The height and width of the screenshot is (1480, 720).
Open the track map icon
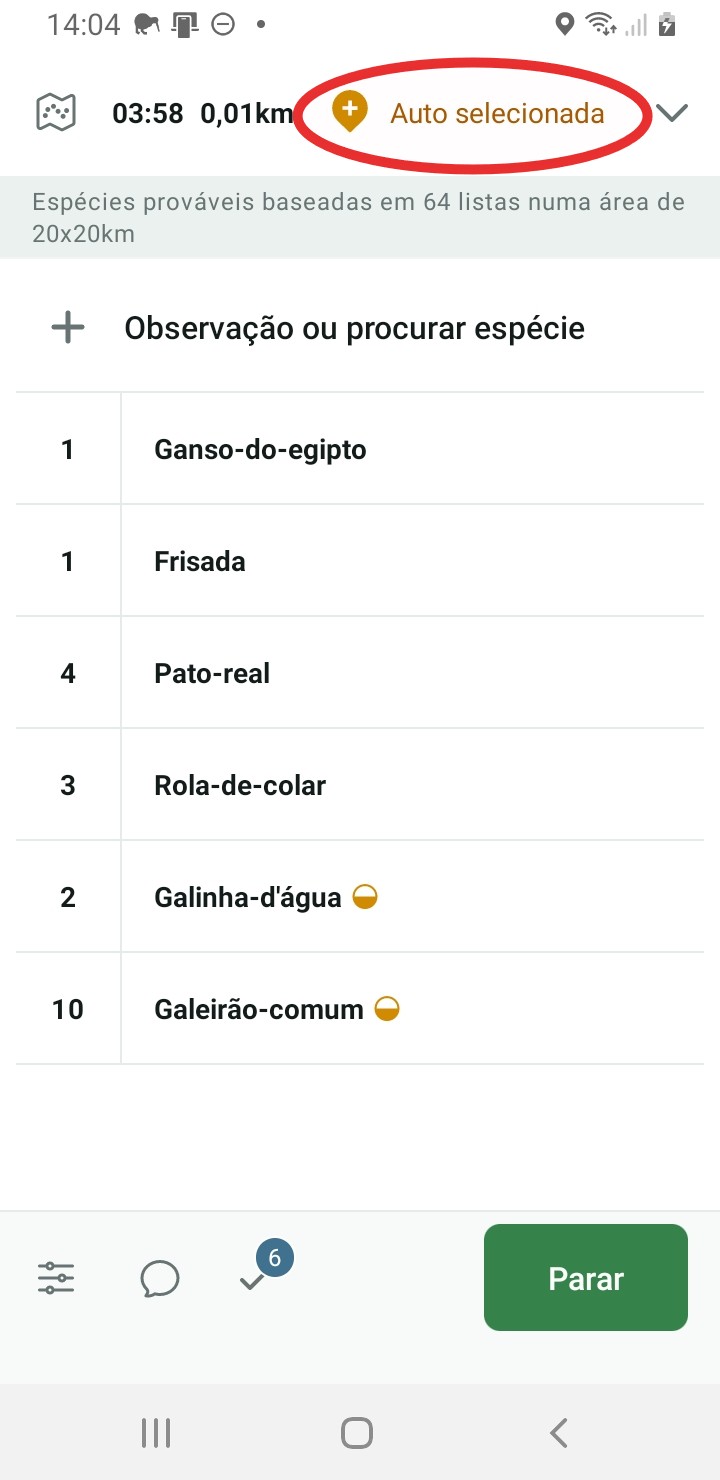pyautogui.click(x=56, y=113)
